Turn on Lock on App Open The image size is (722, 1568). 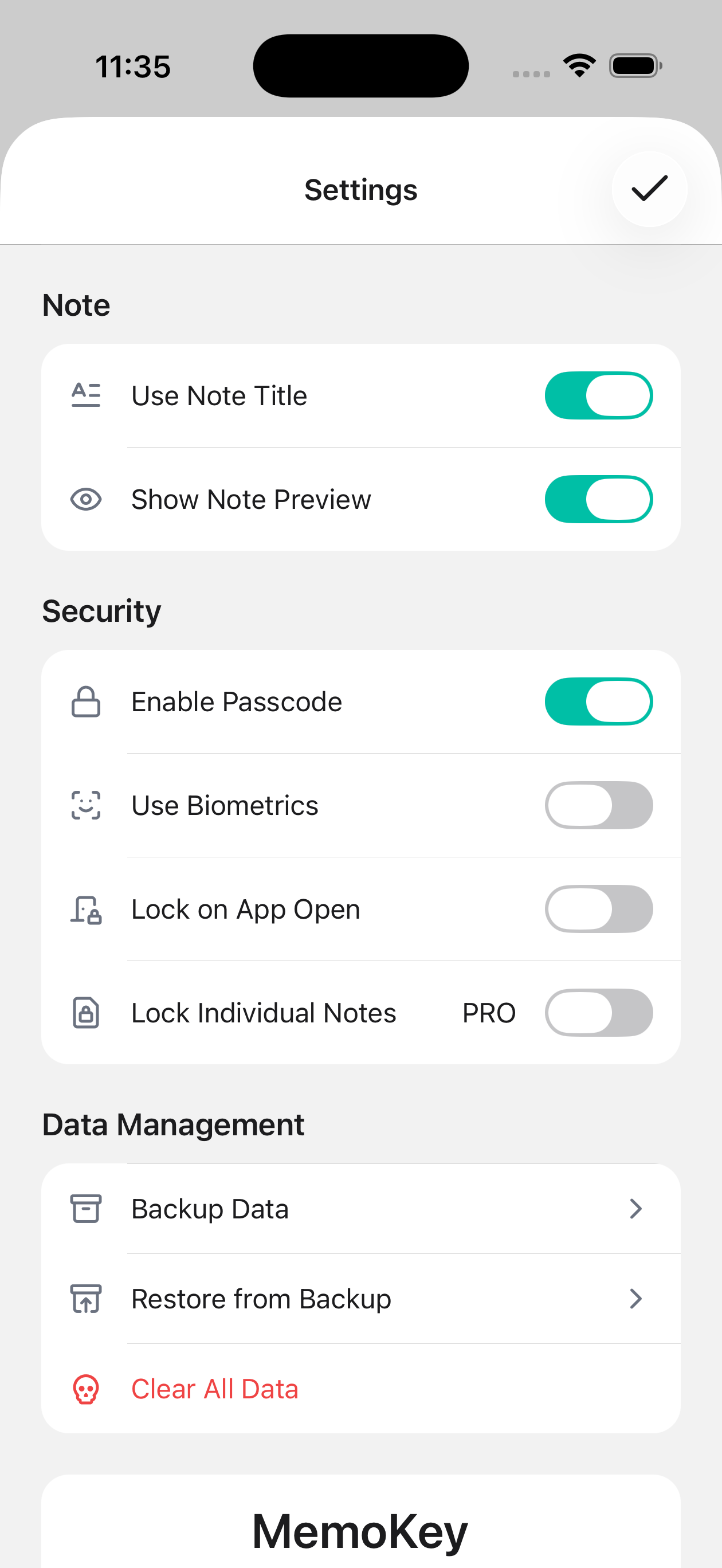coord(599,909)
